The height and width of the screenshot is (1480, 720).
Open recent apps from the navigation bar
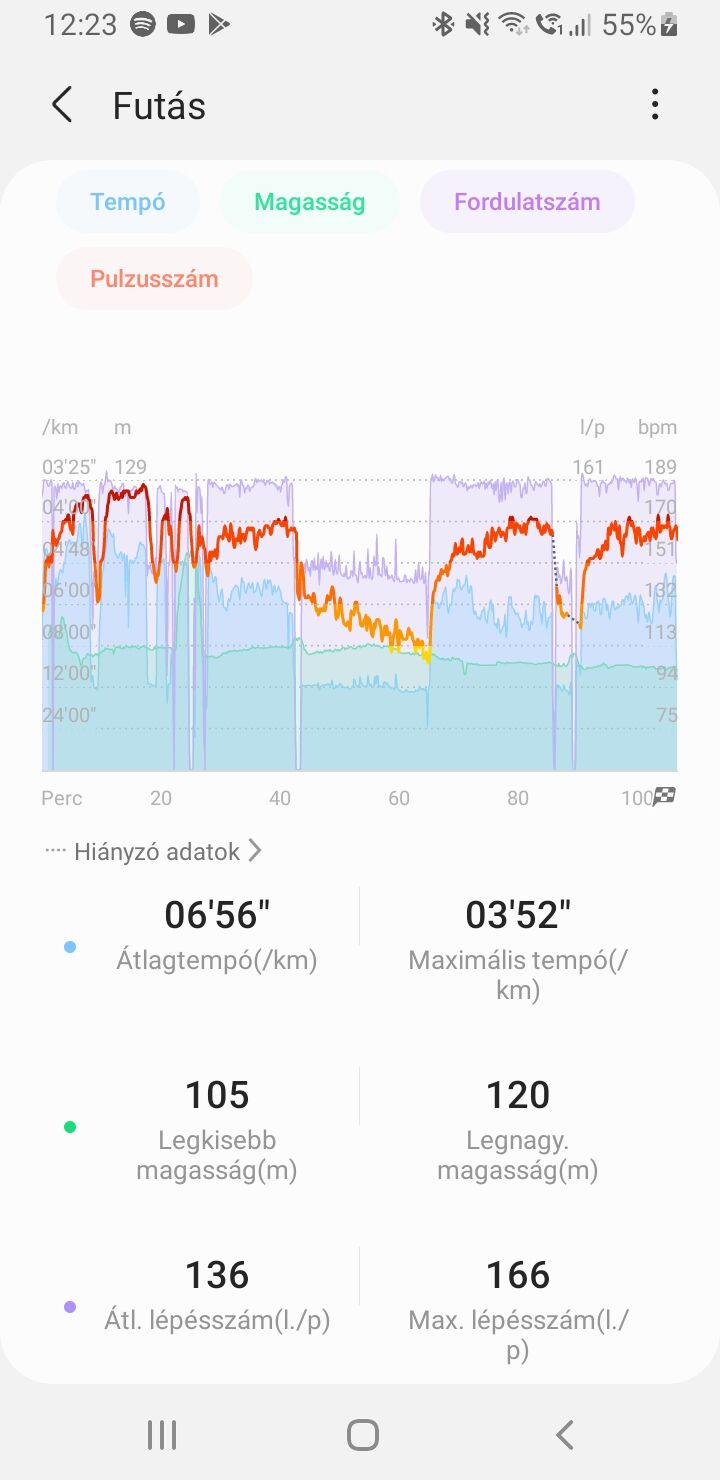pos(162,1435)
